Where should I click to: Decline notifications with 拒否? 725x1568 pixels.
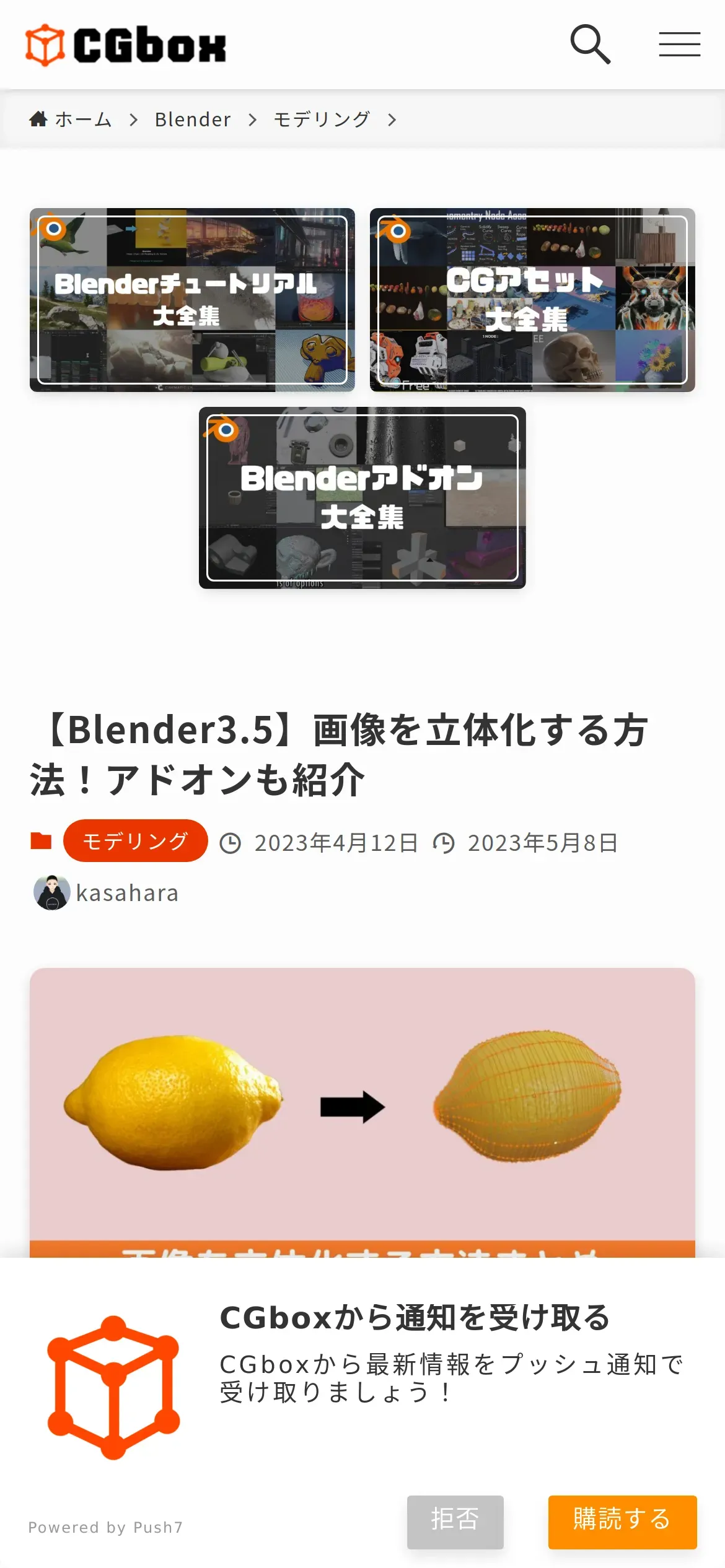click(455, 1522)
